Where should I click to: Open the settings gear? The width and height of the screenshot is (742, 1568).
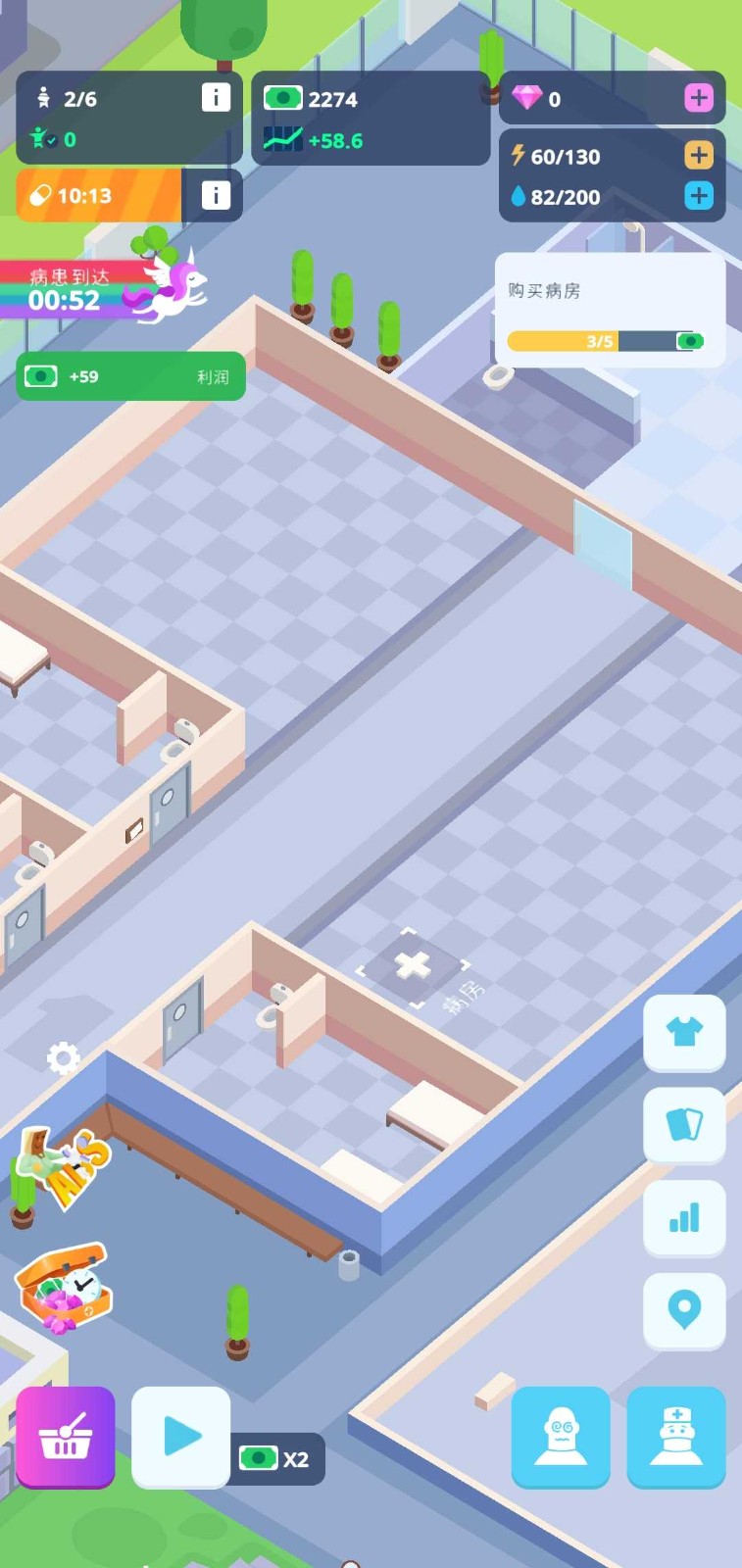pyautogui.click(x=64, y=1058)
